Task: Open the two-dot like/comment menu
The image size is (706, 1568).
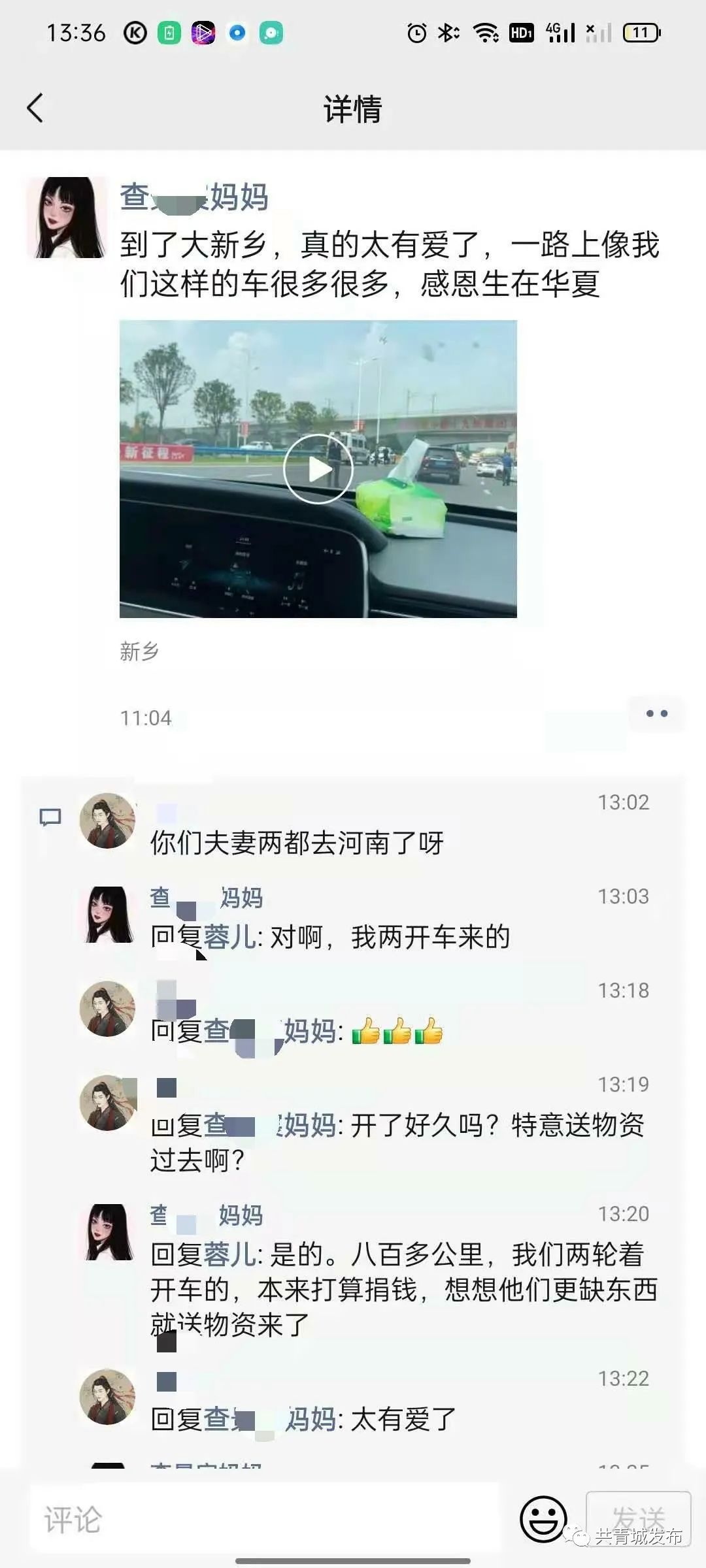Action: (656, 713)
